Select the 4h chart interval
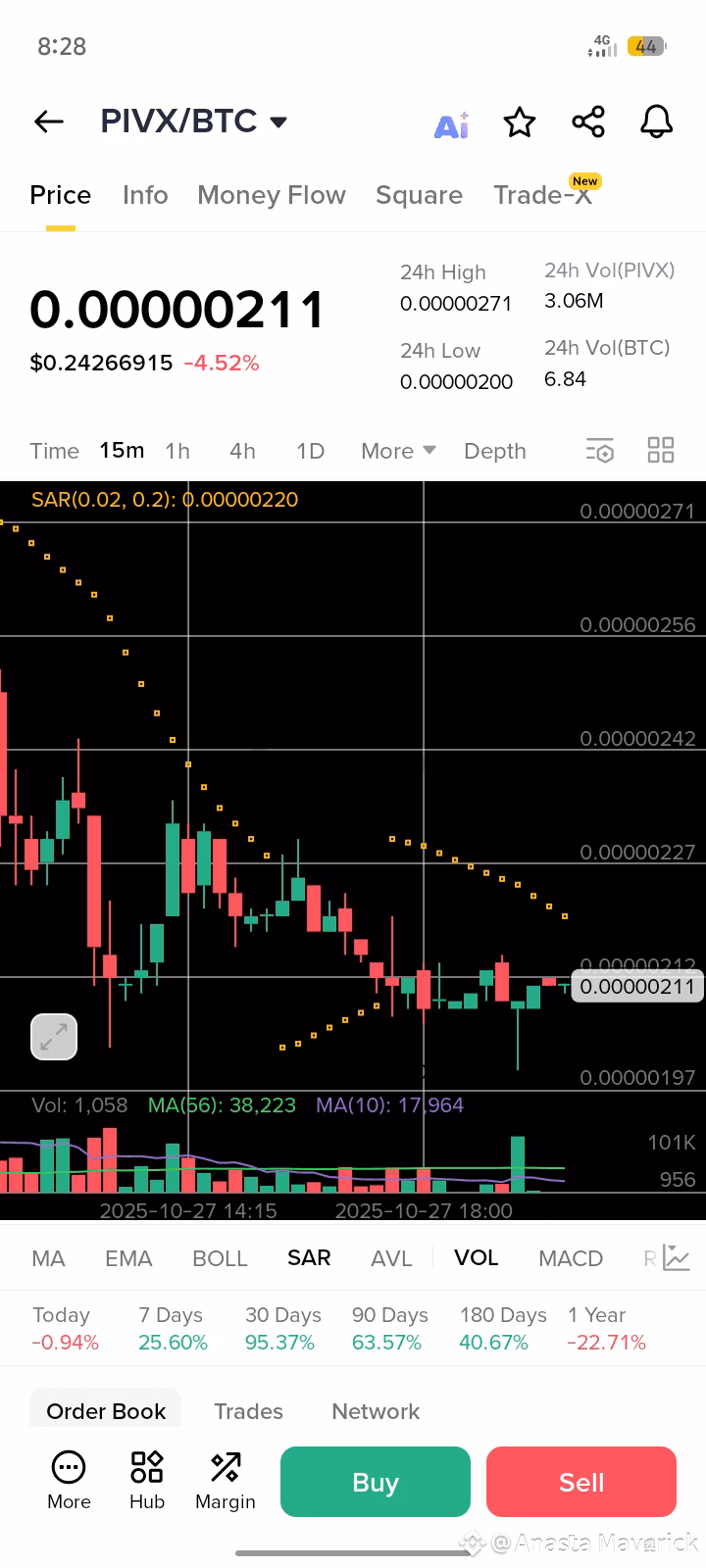706x1568 pixels. pyautogui.click(x=242, y=451)
